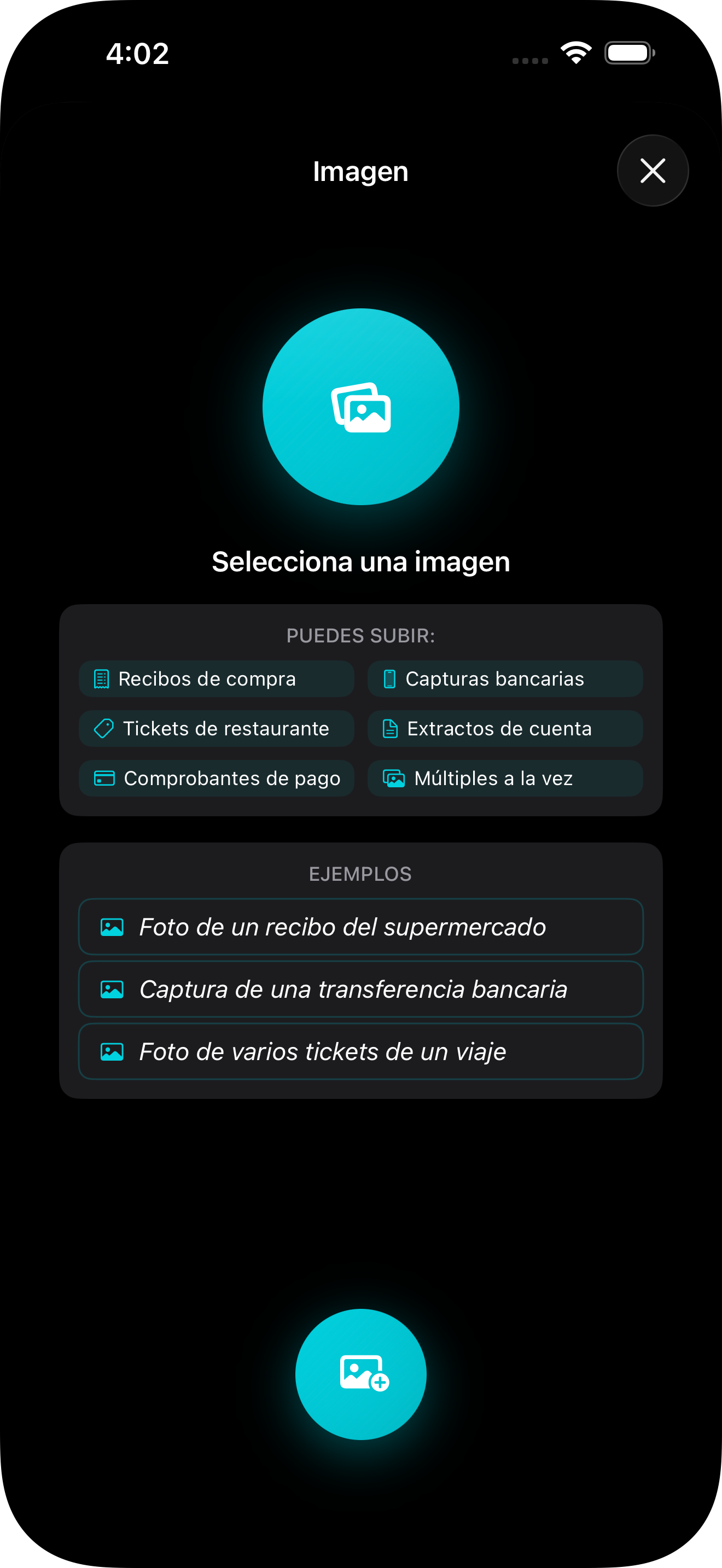
Task: Select the Capturas bancarias chip
Action: click(x=504, y=678)
